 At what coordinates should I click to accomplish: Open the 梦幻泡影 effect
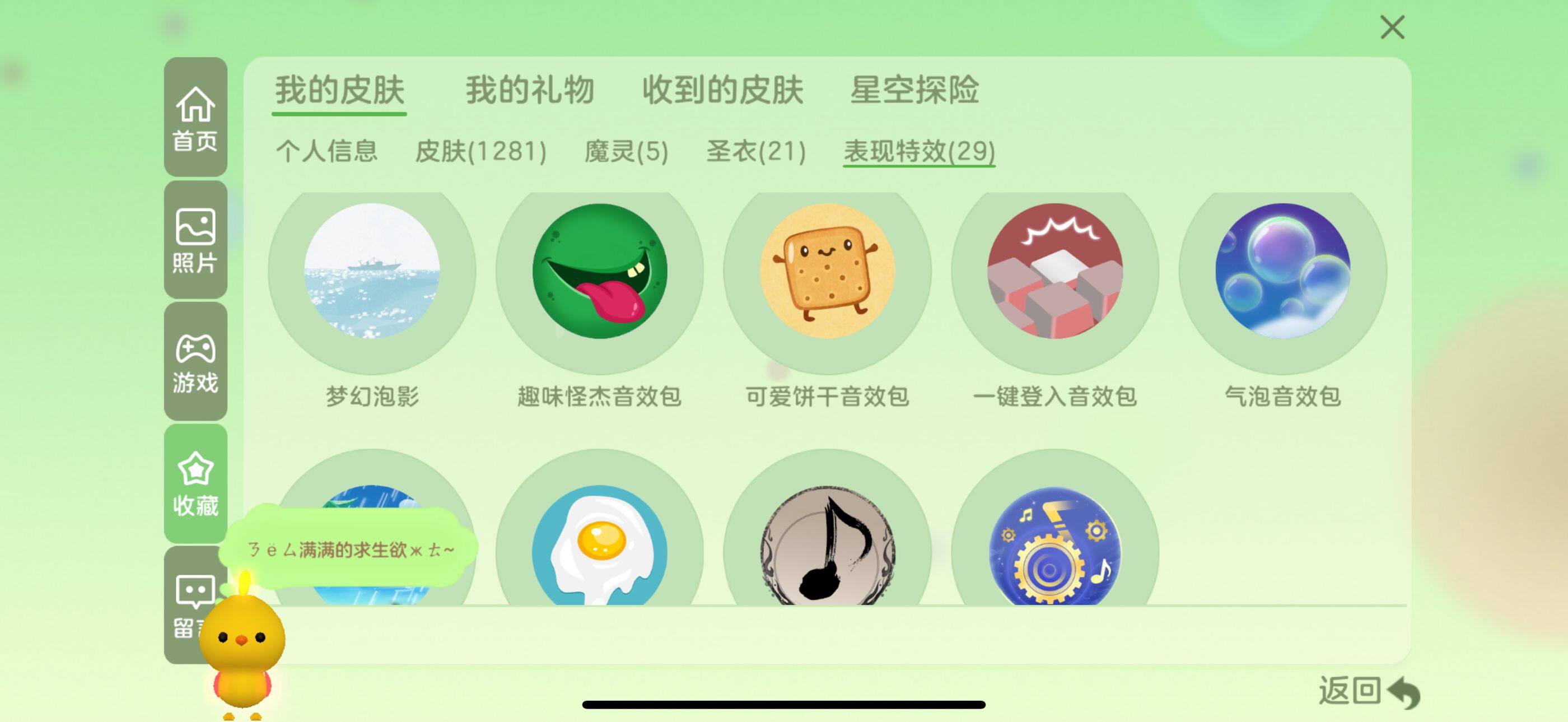(x=372, y=272)
